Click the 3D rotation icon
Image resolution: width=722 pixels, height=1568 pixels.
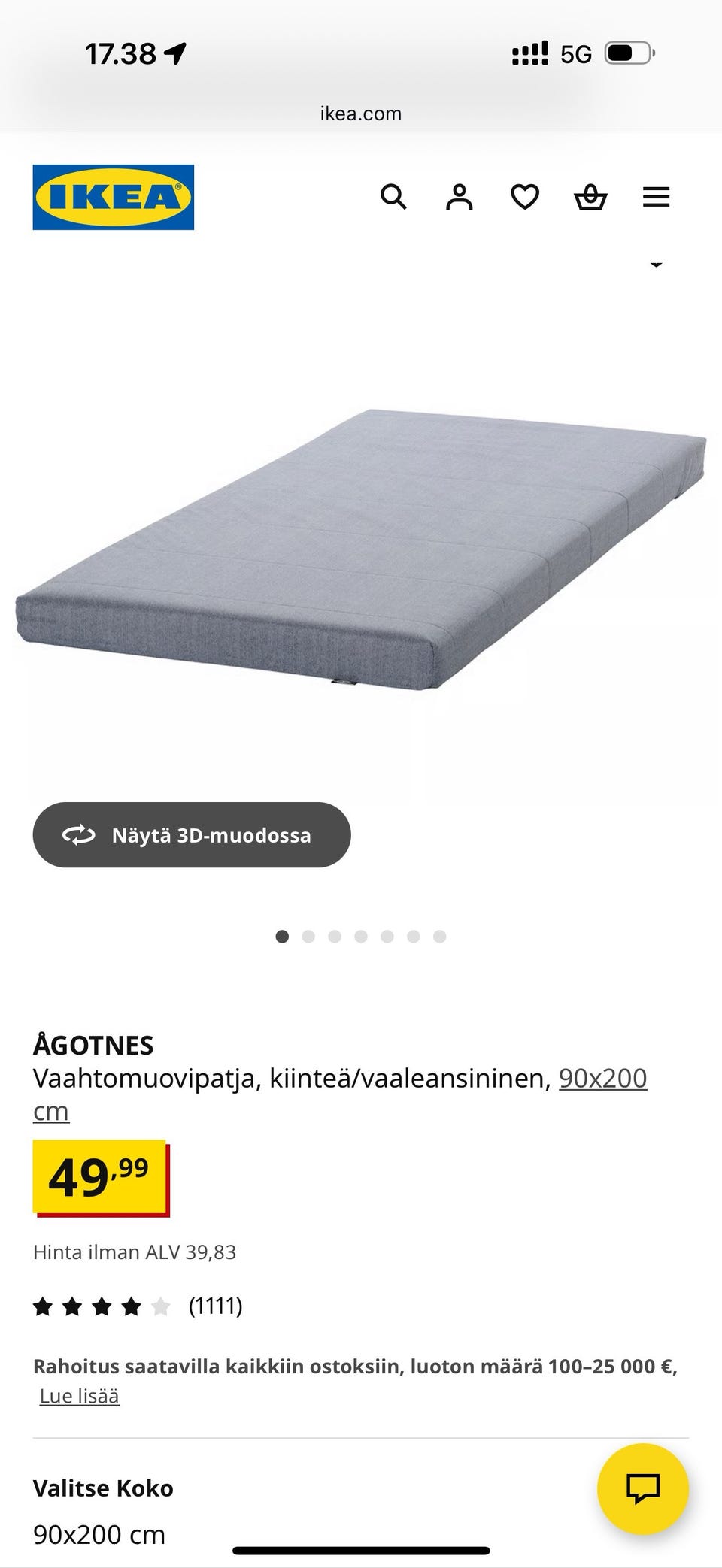(80, 834)
